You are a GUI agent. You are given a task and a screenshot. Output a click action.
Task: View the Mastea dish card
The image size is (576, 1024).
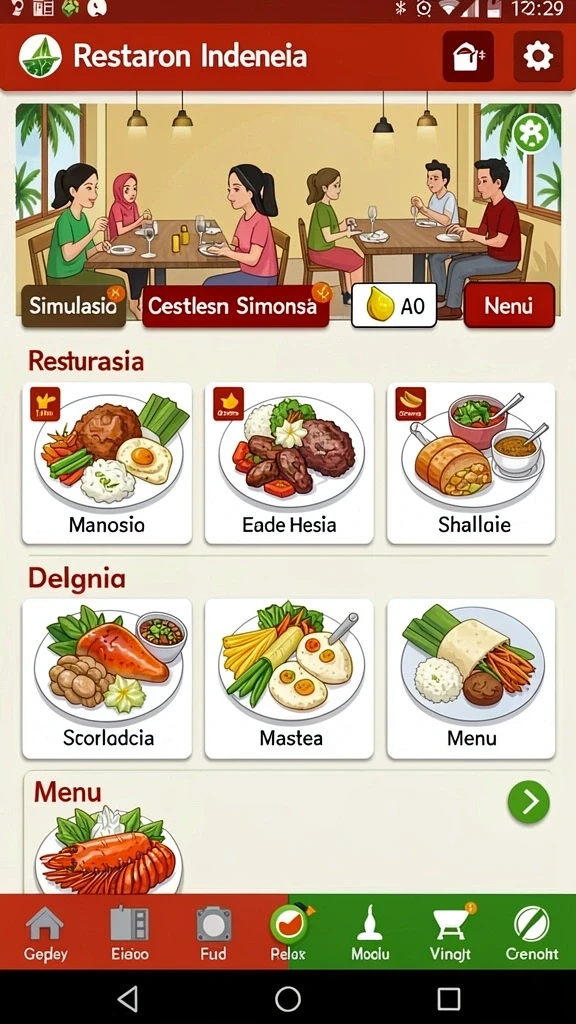coord(289,679)
